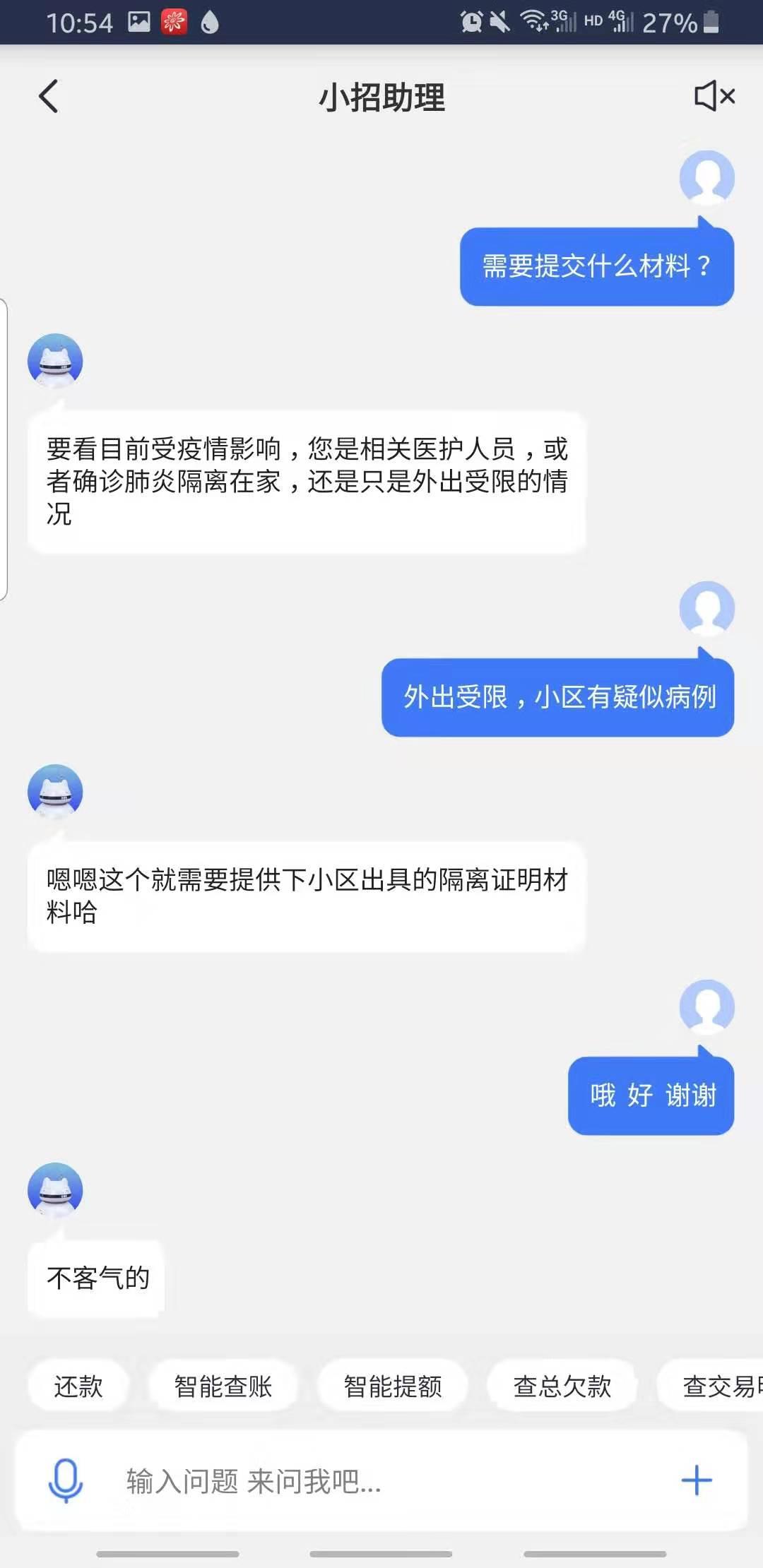The image size is (763, 1568).
Task: Open 查总欠款 from the shortcuts row
Action: pos(562,1386)
